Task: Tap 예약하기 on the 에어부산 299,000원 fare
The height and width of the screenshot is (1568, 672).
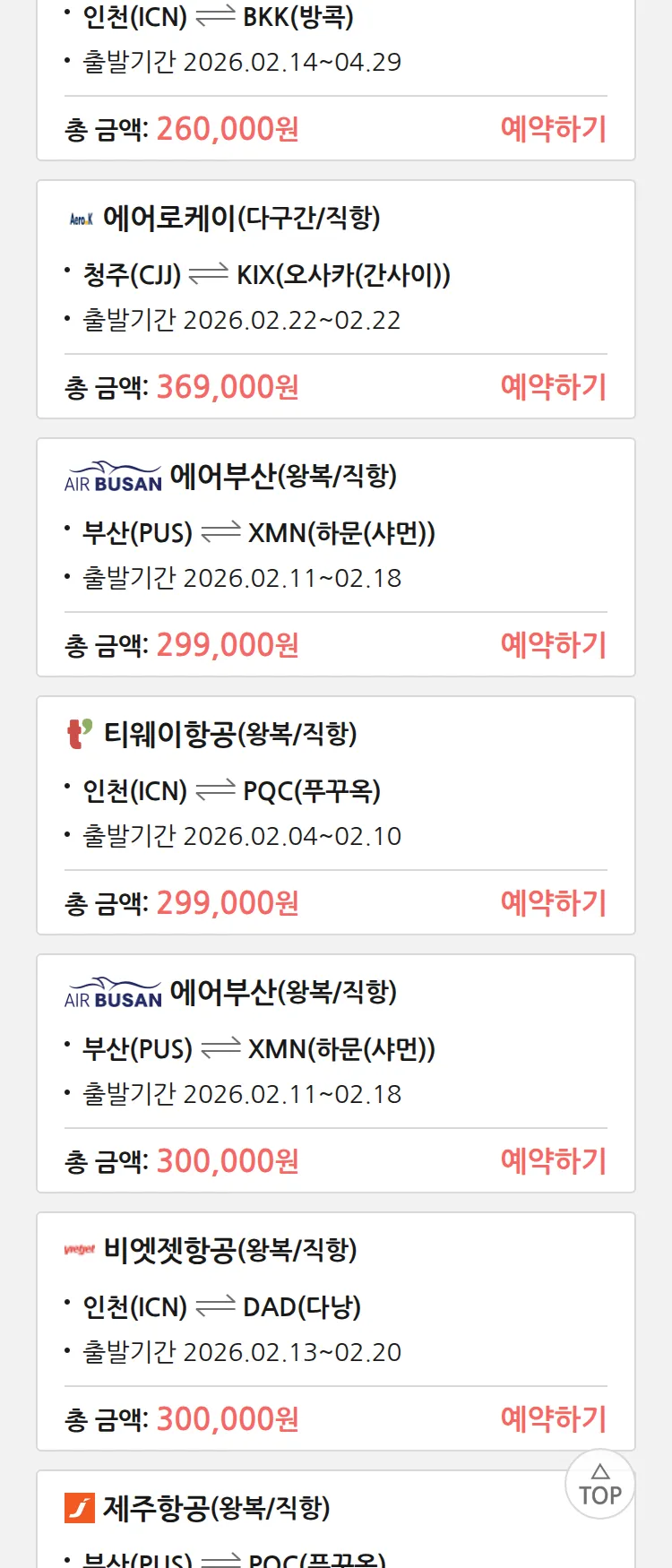Action: coord(553,645)
